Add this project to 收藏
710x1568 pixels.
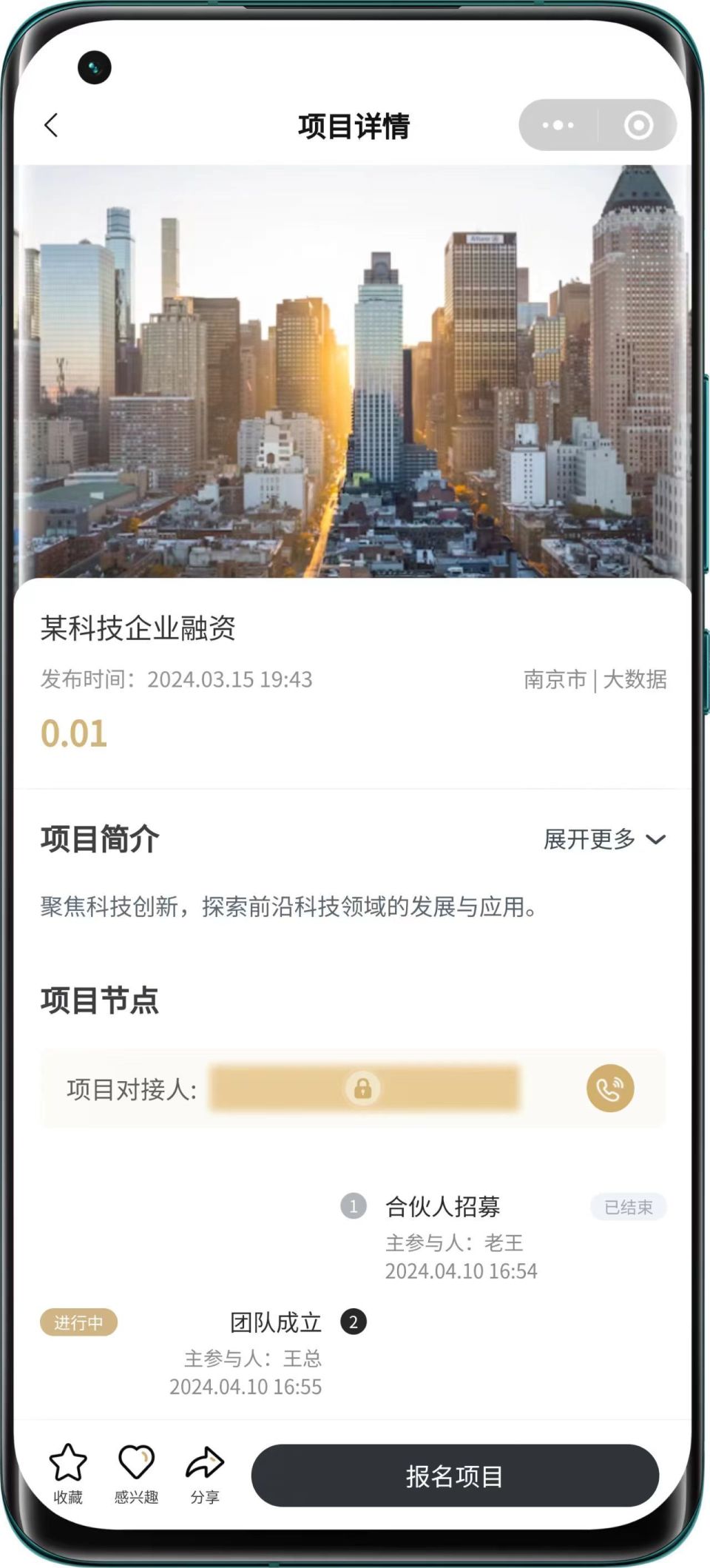coord(68,1475)
